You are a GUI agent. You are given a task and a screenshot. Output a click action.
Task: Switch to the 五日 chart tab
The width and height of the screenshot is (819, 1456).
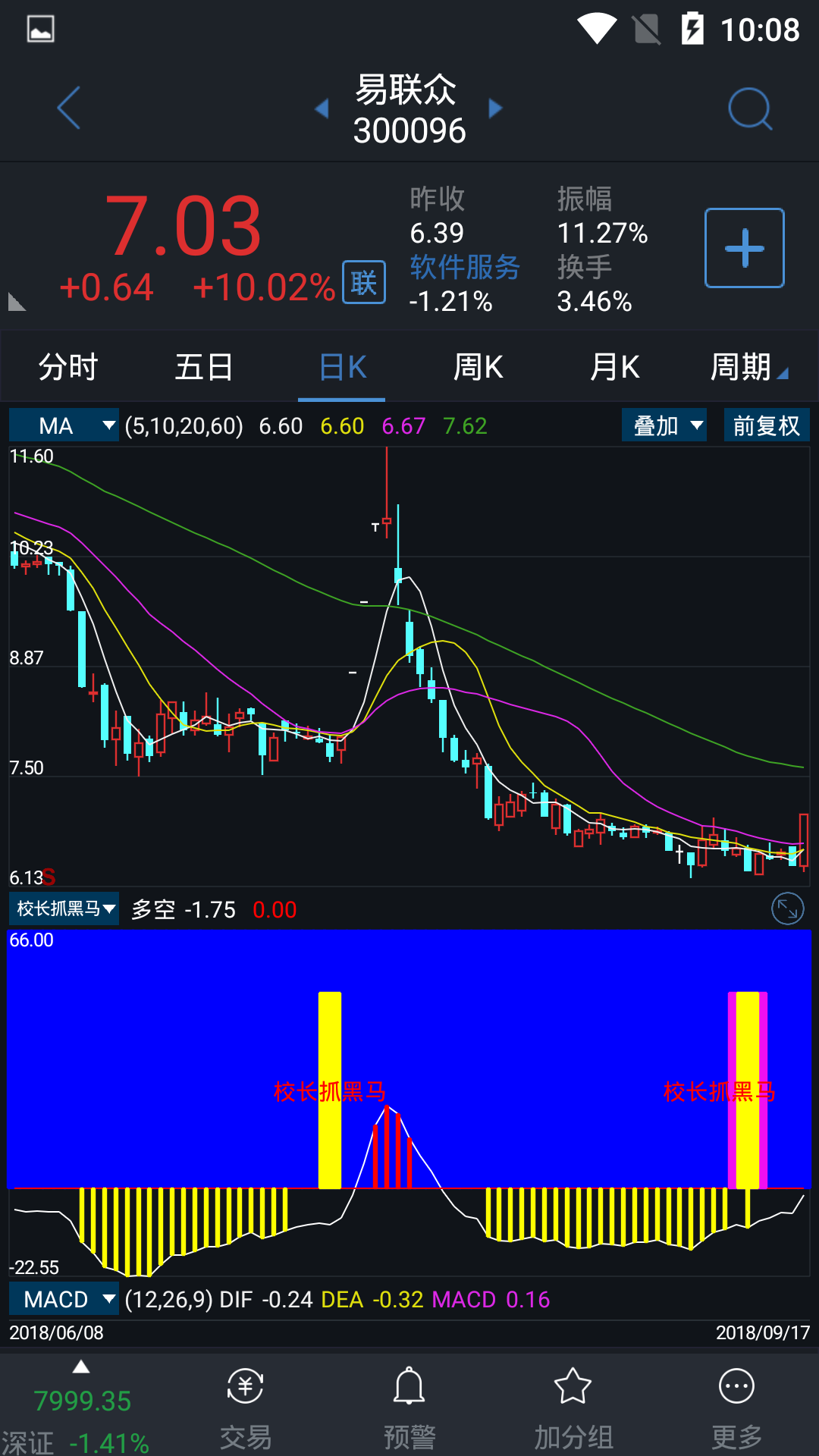[x=204, y=367]
